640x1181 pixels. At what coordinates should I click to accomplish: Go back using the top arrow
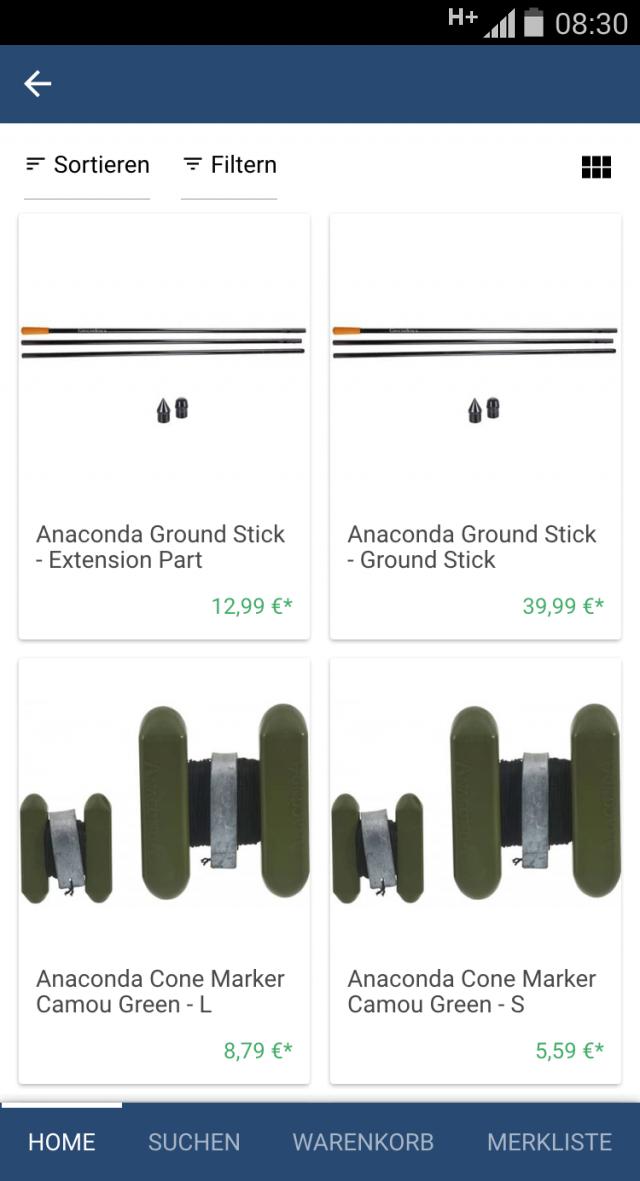(38, 84)
